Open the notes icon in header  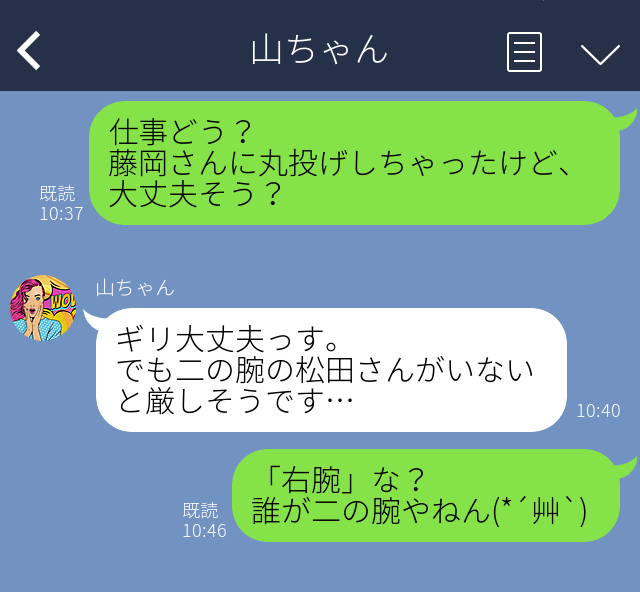[x=524, y=51]
